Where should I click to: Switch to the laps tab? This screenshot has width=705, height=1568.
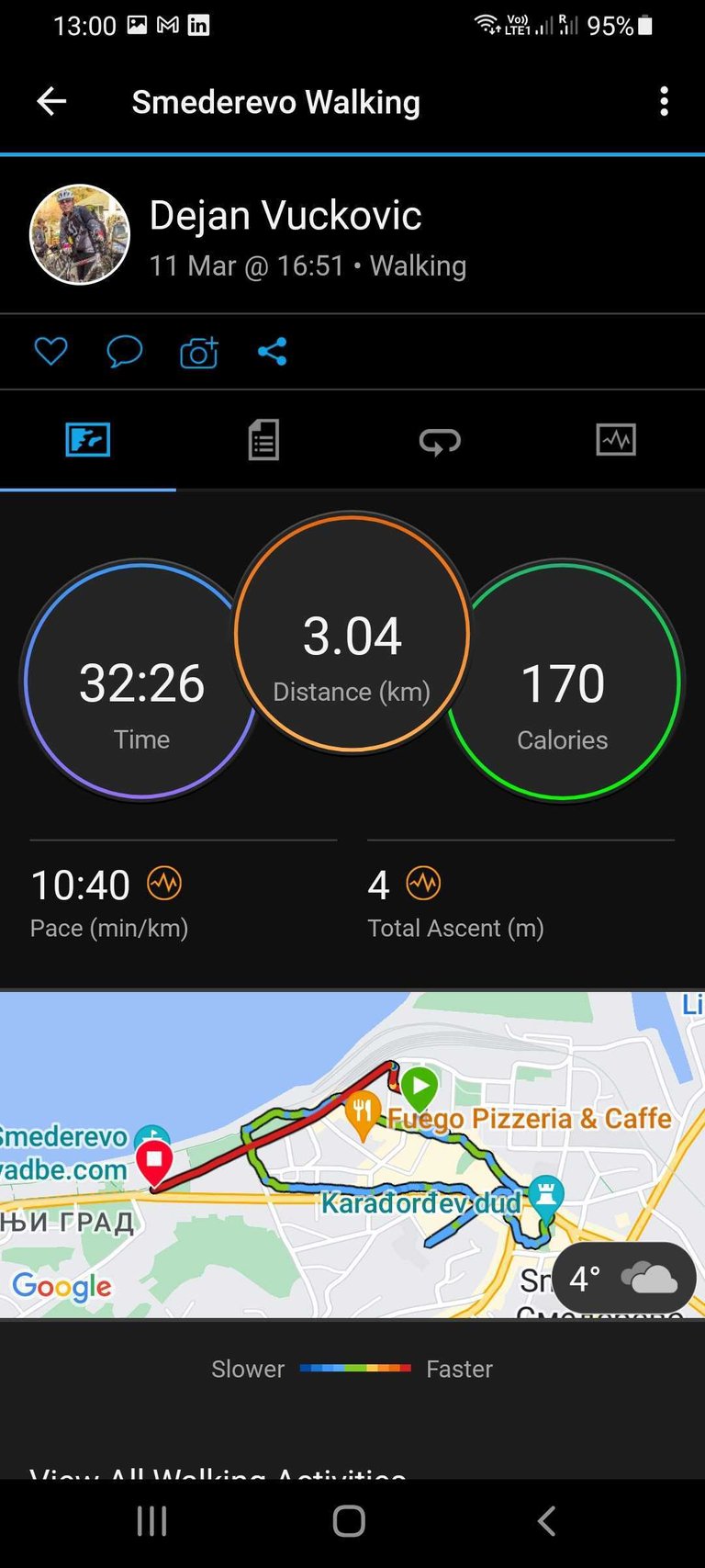pyautogui.click(x=440, y=441)
